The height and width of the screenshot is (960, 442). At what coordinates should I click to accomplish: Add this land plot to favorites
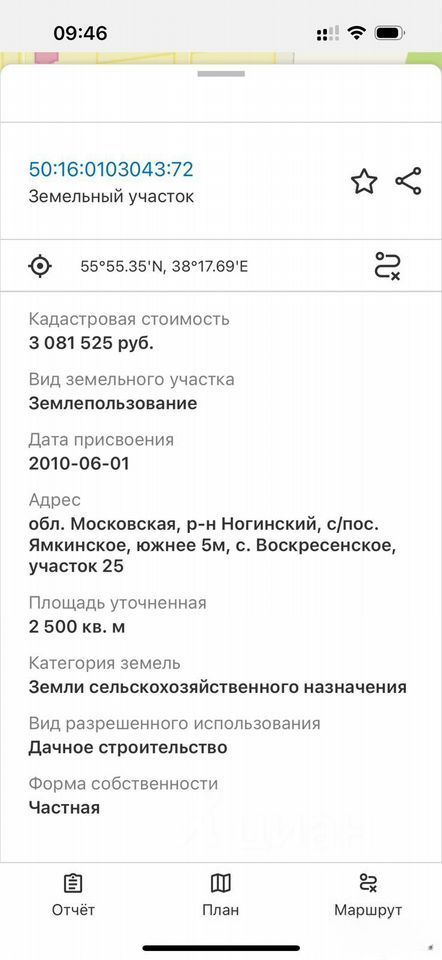pyautogui.click(x=364, y=182)
